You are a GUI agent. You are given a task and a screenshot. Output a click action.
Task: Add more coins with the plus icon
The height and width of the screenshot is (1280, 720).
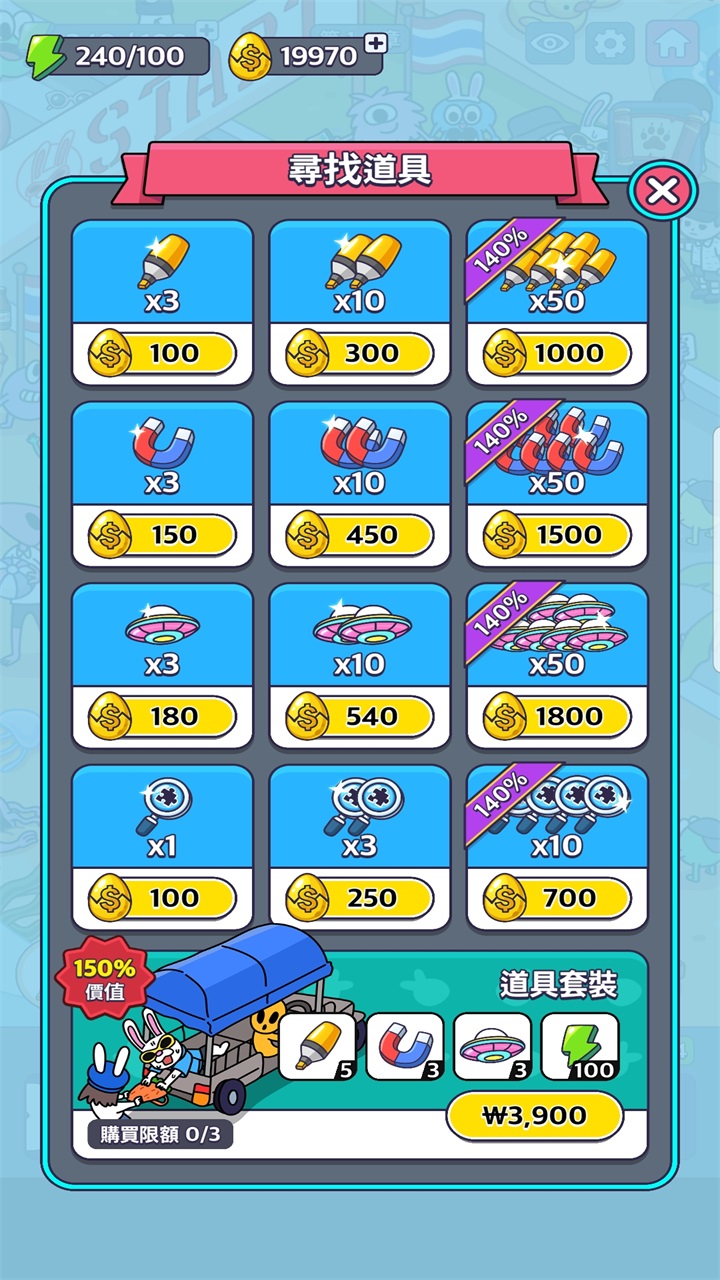(x=375, y=43)
